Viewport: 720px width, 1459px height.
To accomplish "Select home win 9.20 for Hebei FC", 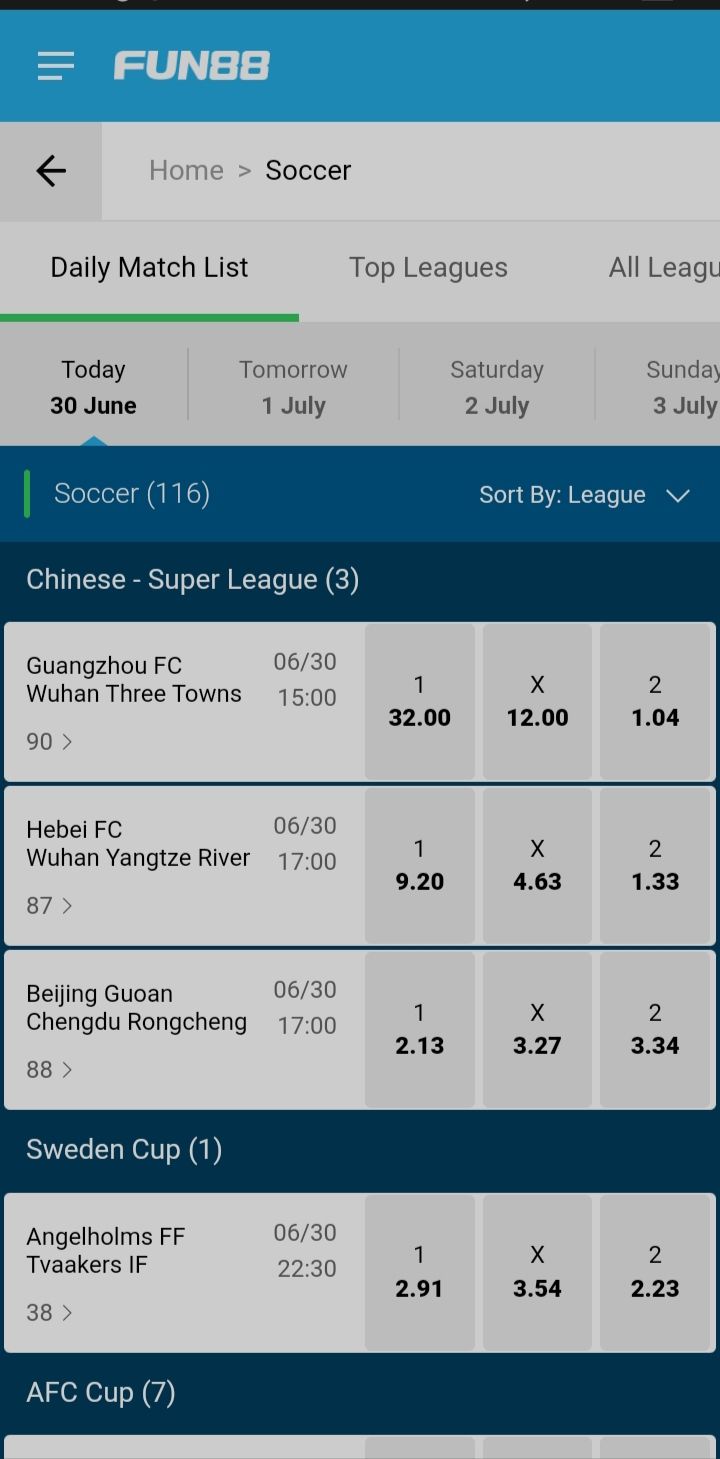I will click(x=419, y=865).
